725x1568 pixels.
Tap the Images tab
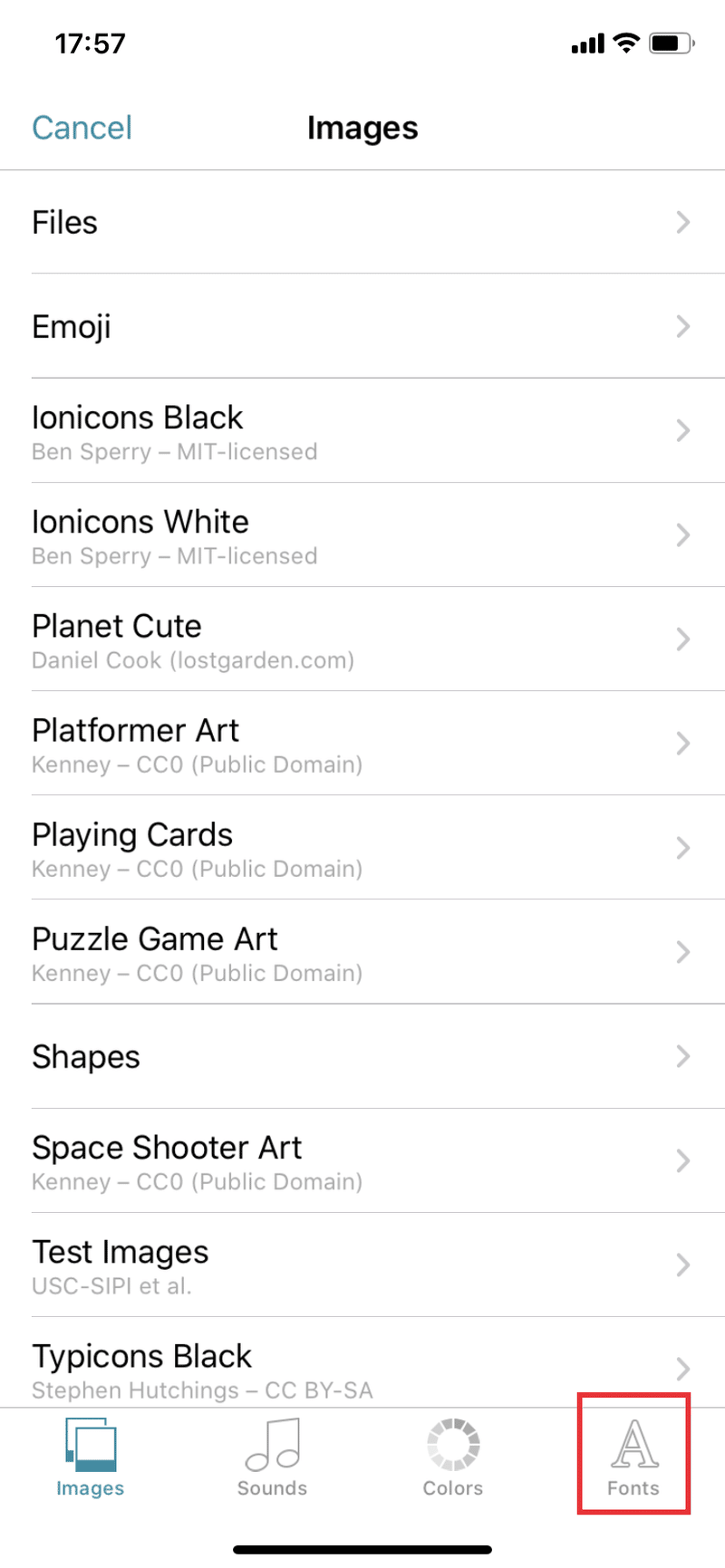coord(91,1457)
